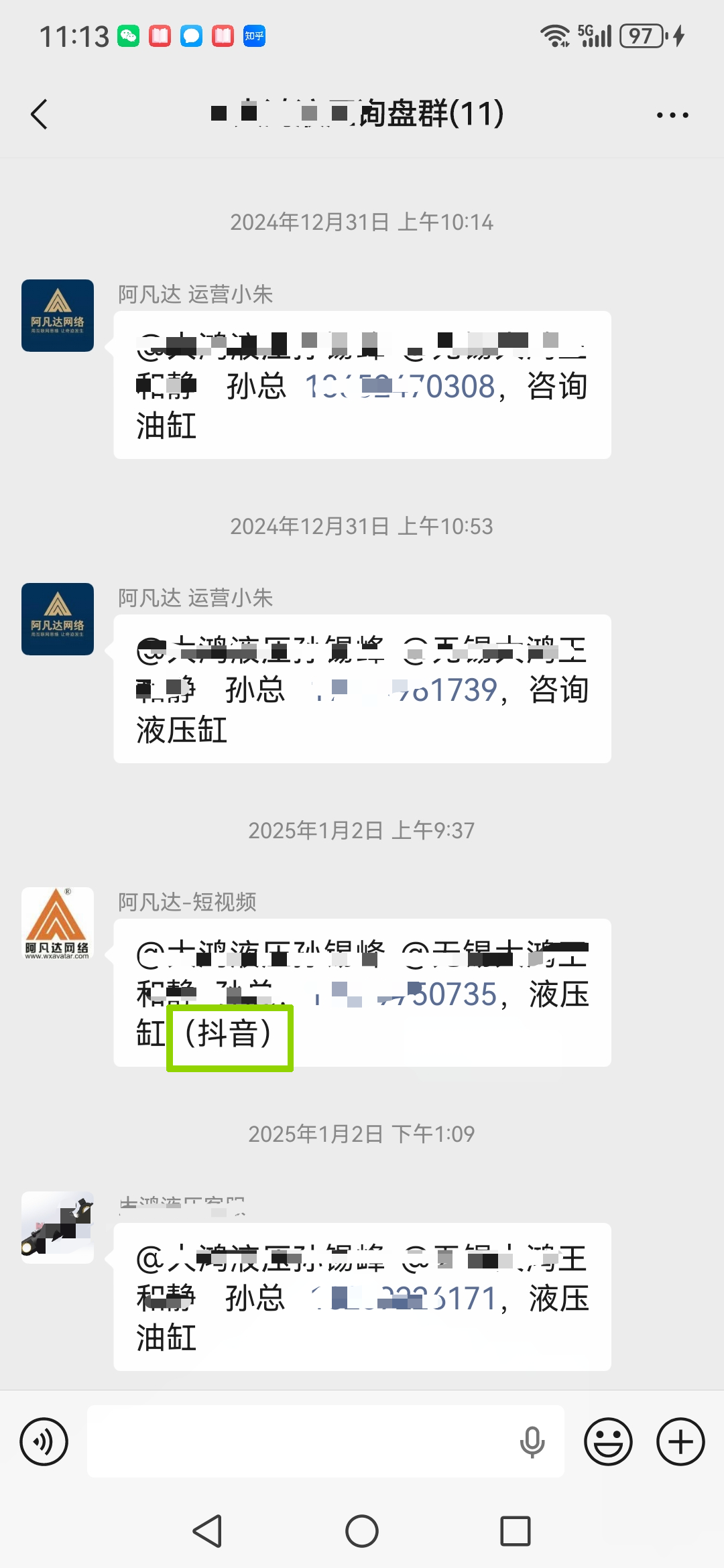Tap the highlighted （抖音） text in message
This screenshot has height=1568, width=724.
pyautogui.click(x=229, y=1037)
